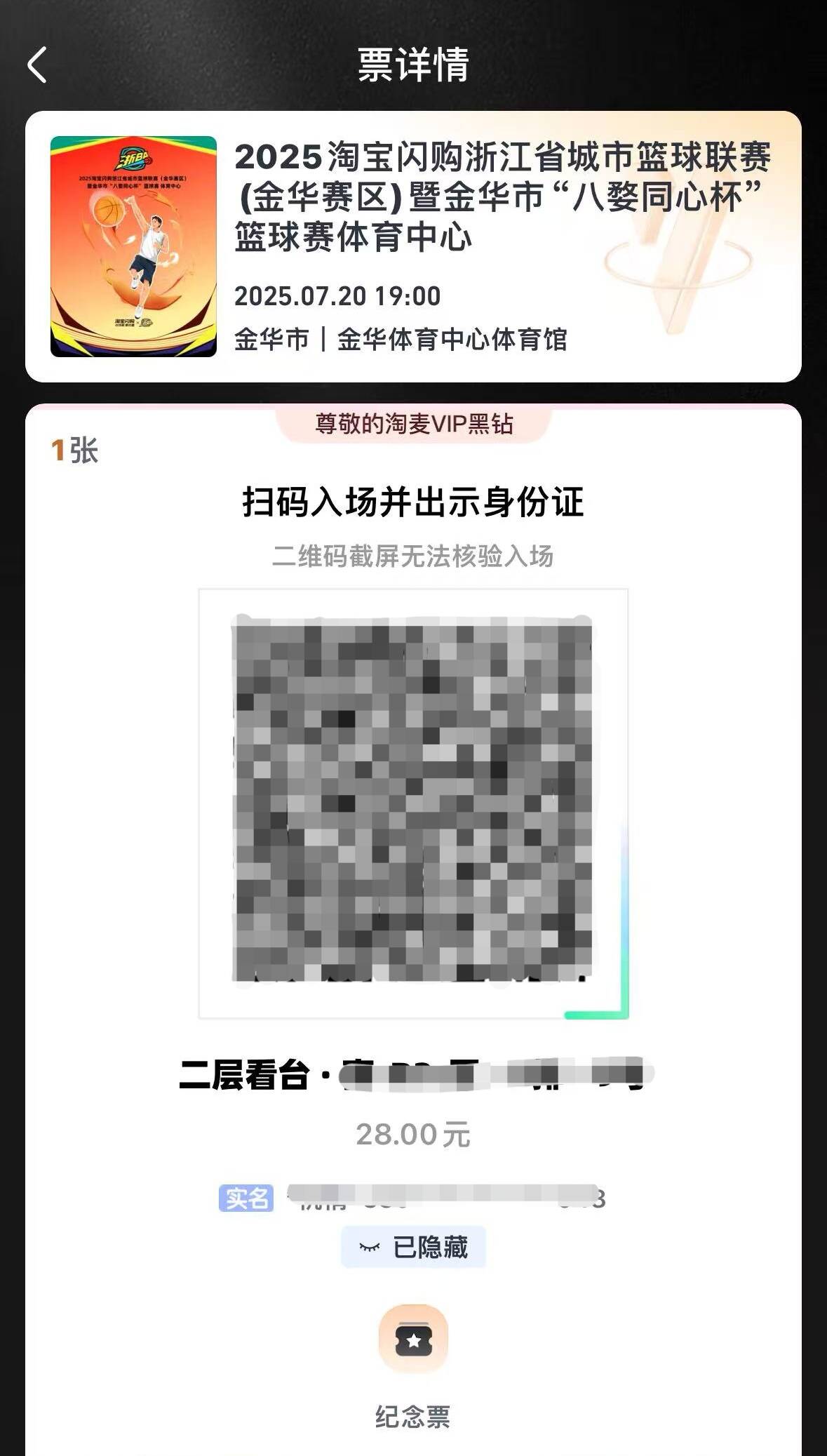
Task: Go back from the ticket details page
Action: [38, 65]
